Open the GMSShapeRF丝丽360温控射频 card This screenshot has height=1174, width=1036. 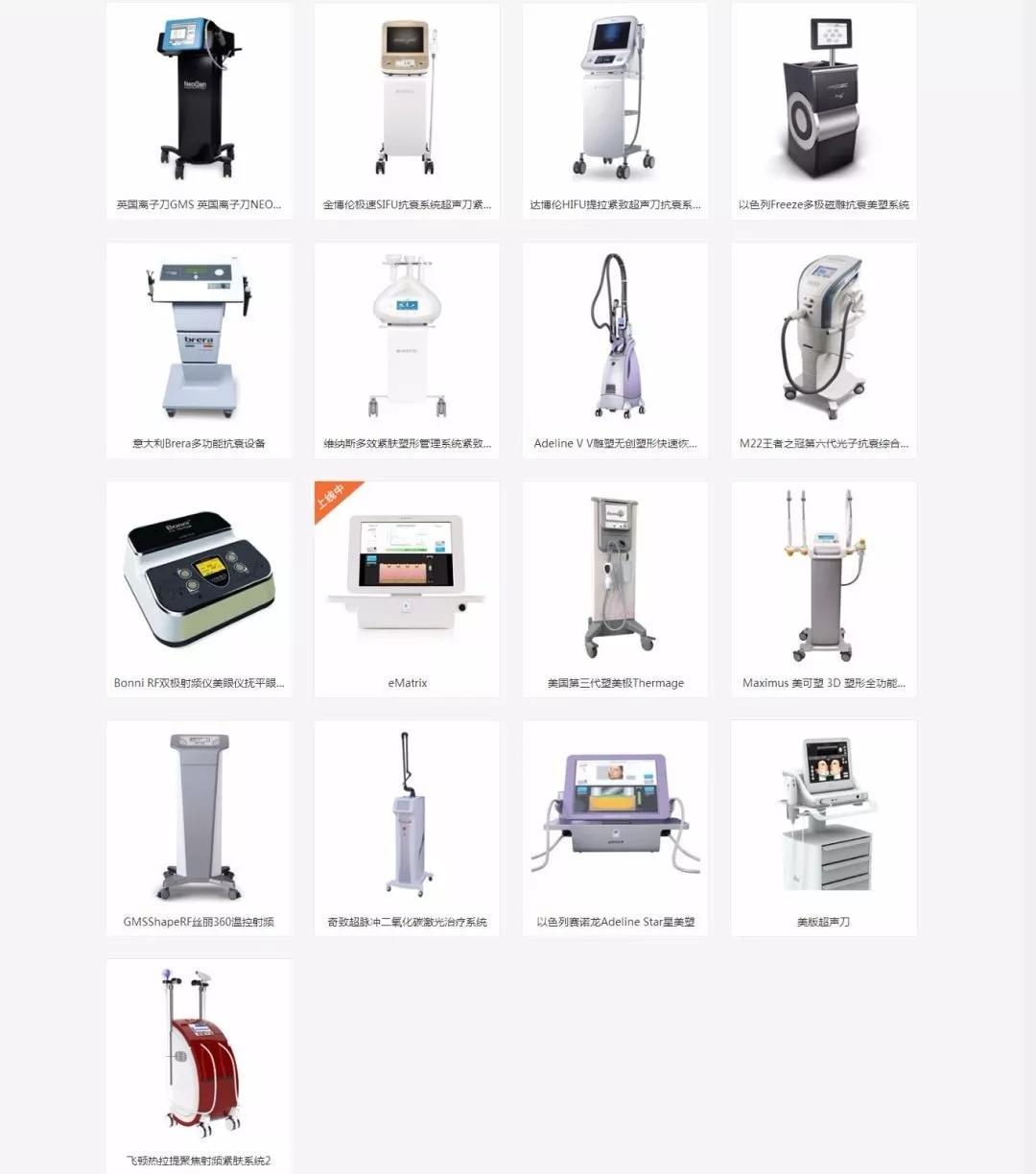199,827
